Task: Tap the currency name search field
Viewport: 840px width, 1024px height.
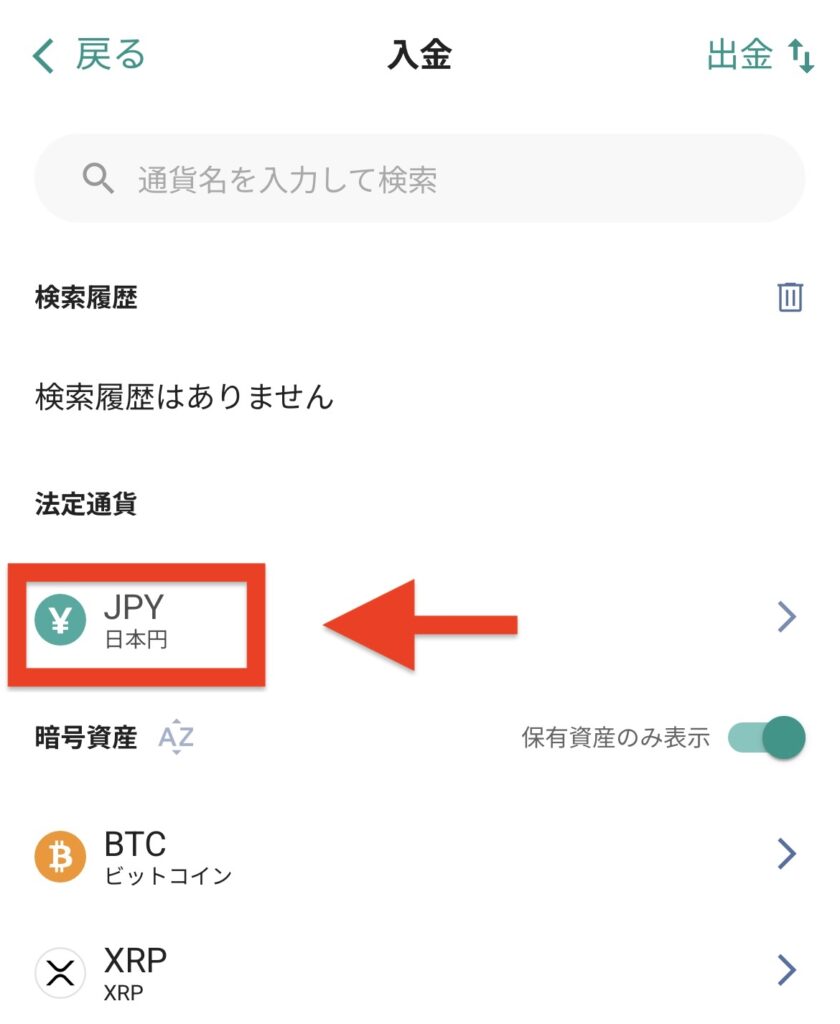Action: [x=420, y=180]
